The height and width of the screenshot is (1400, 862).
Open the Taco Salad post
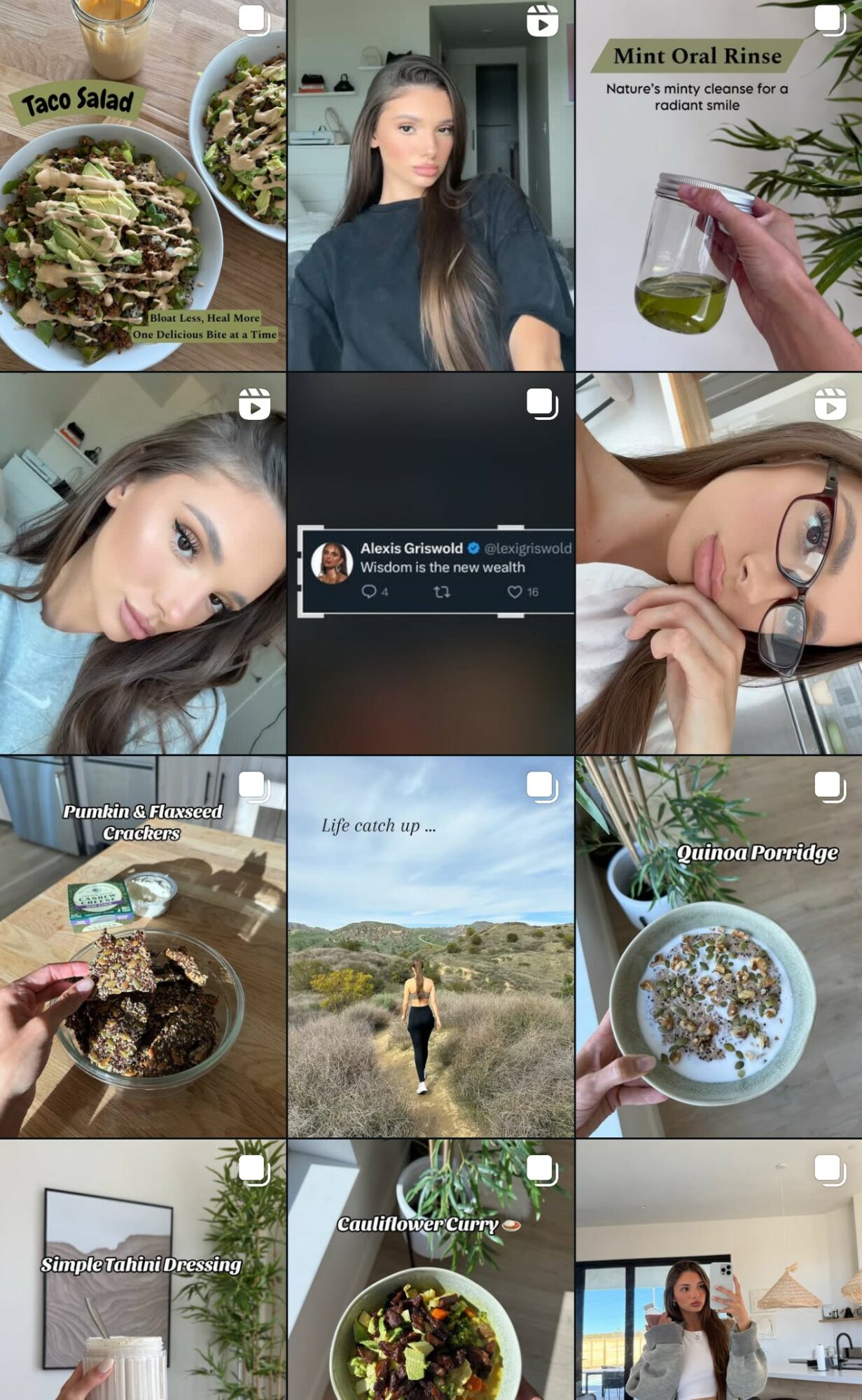pos(143,185)
